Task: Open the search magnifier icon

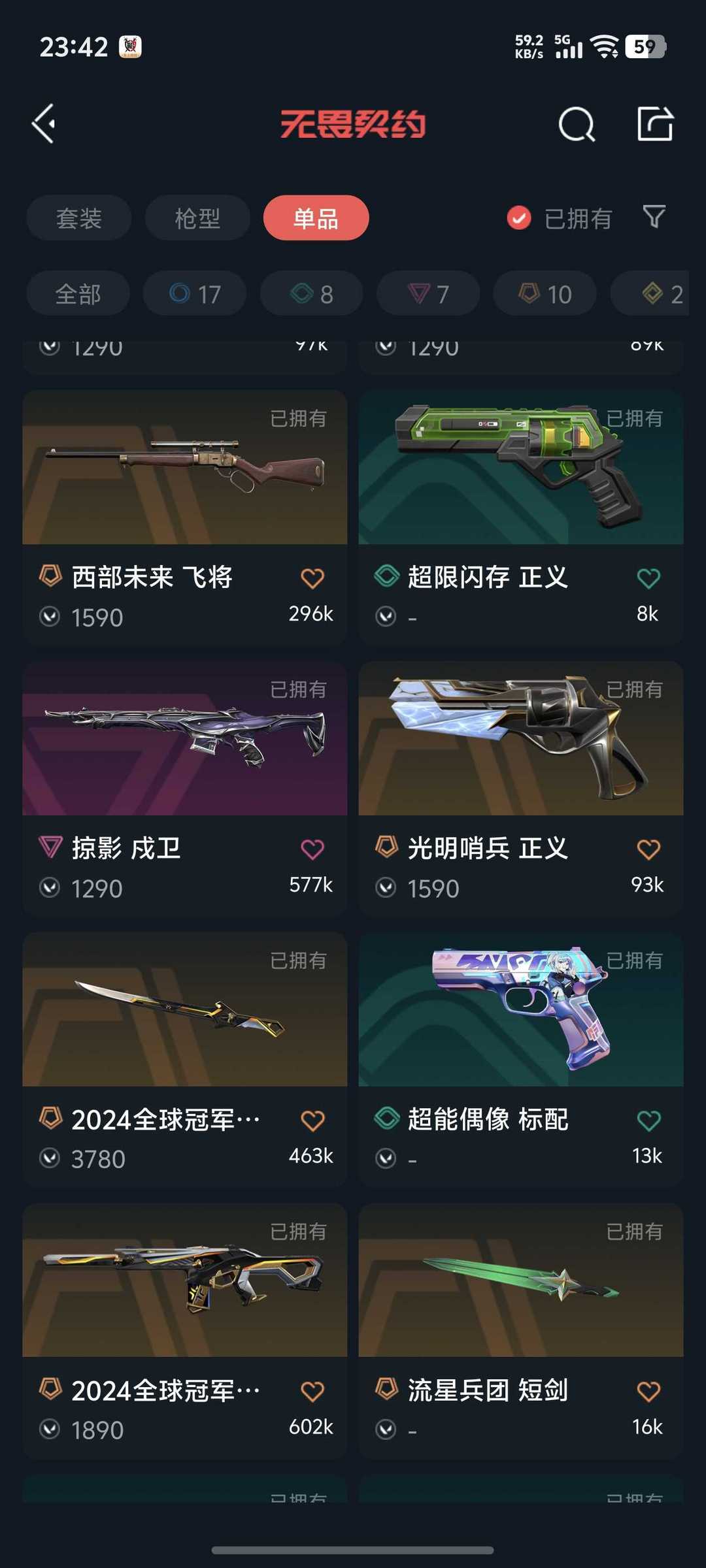Action: [577, 123]
